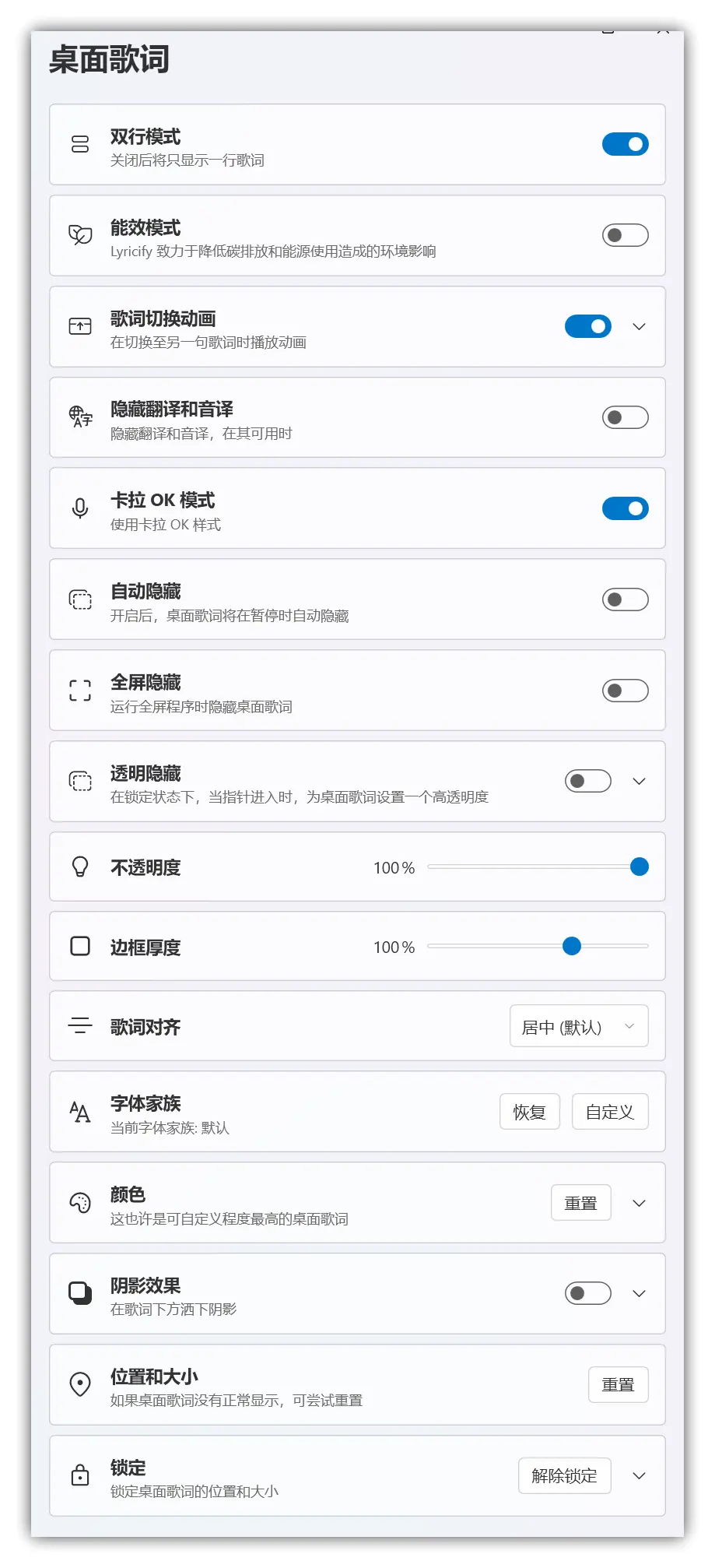Tap the 不透明度 slider
Screen dimensions: 715x1568
click(x=538, y=867)
